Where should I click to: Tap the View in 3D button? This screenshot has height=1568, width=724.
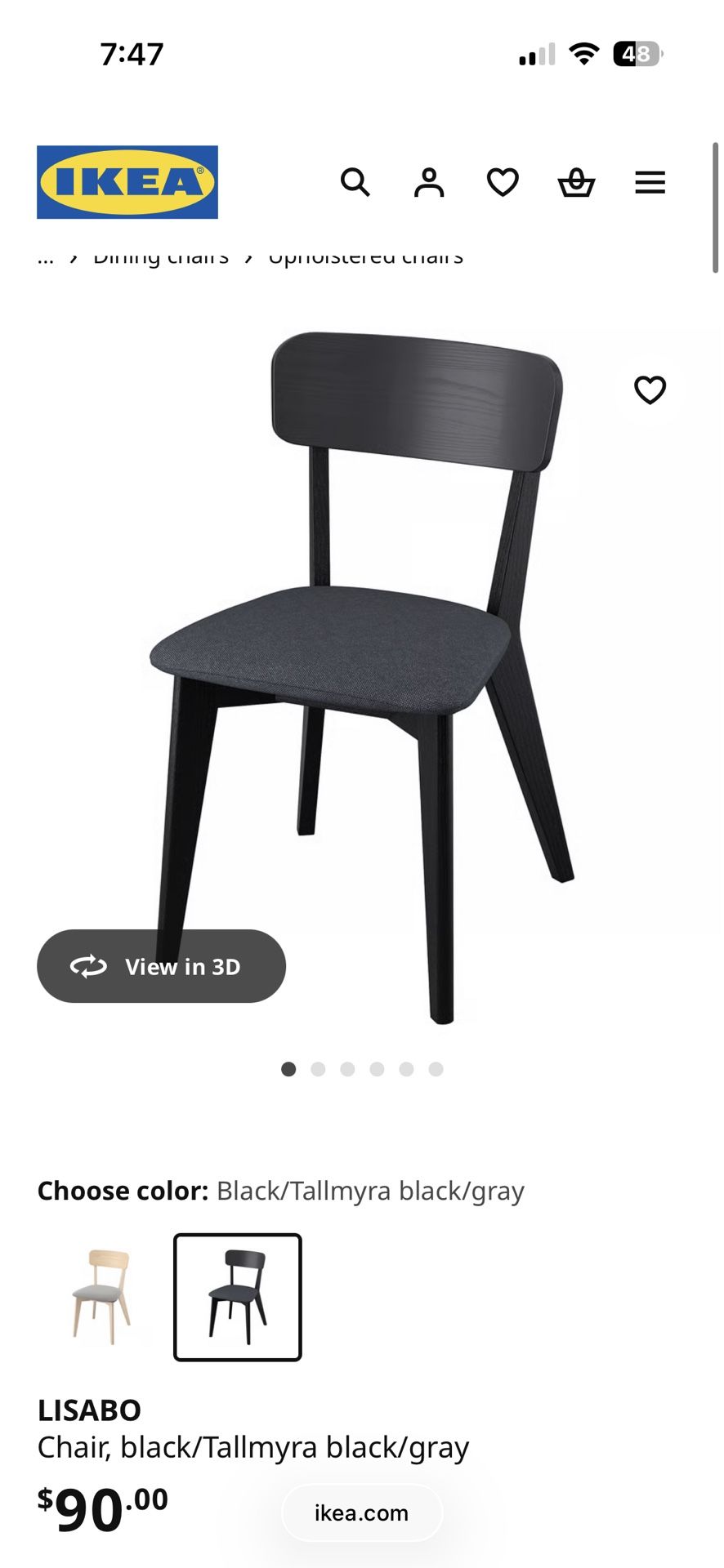click(161, 966)
